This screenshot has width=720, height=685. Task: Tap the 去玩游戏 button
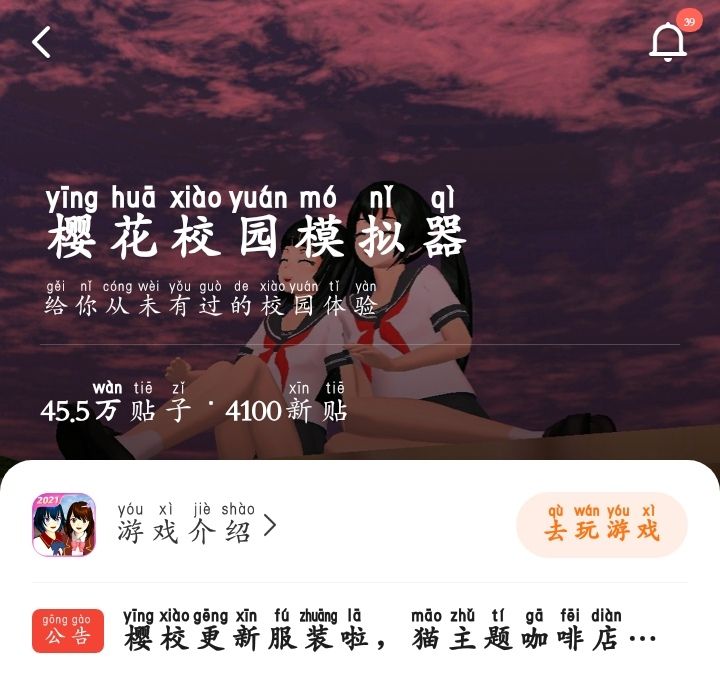click(602, 525)
